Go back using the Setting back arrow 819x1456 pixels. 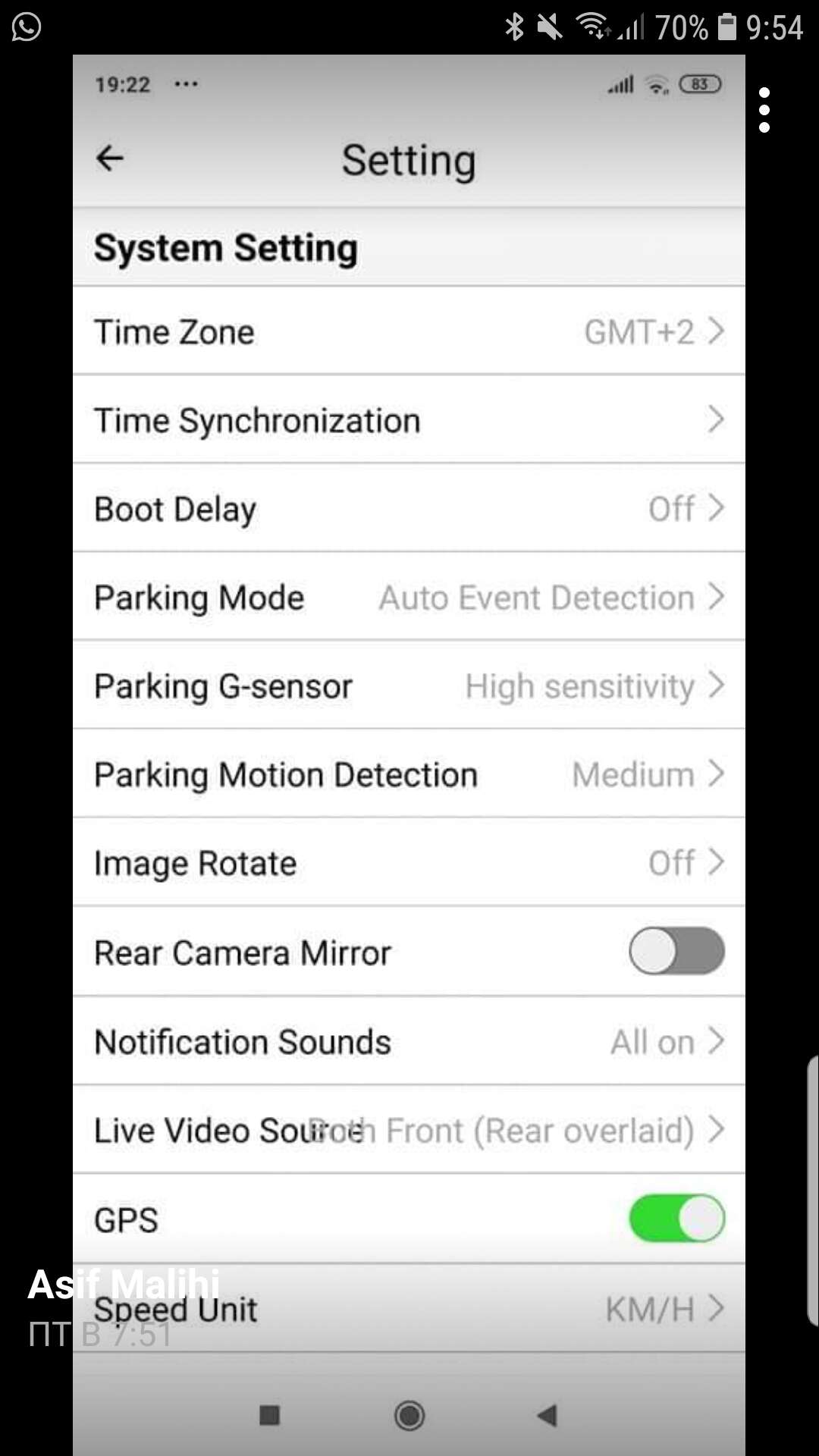tap(111, 158)
